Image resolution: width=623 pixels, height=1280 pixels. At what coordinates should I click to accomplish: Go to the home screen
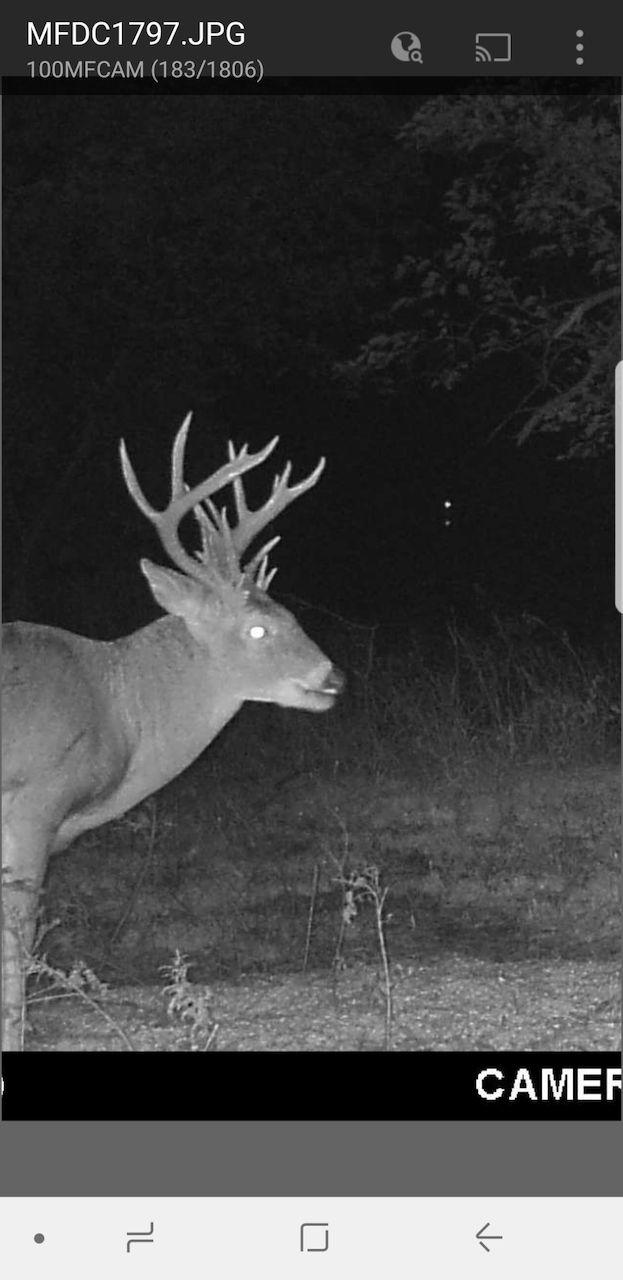(314, 1238)
